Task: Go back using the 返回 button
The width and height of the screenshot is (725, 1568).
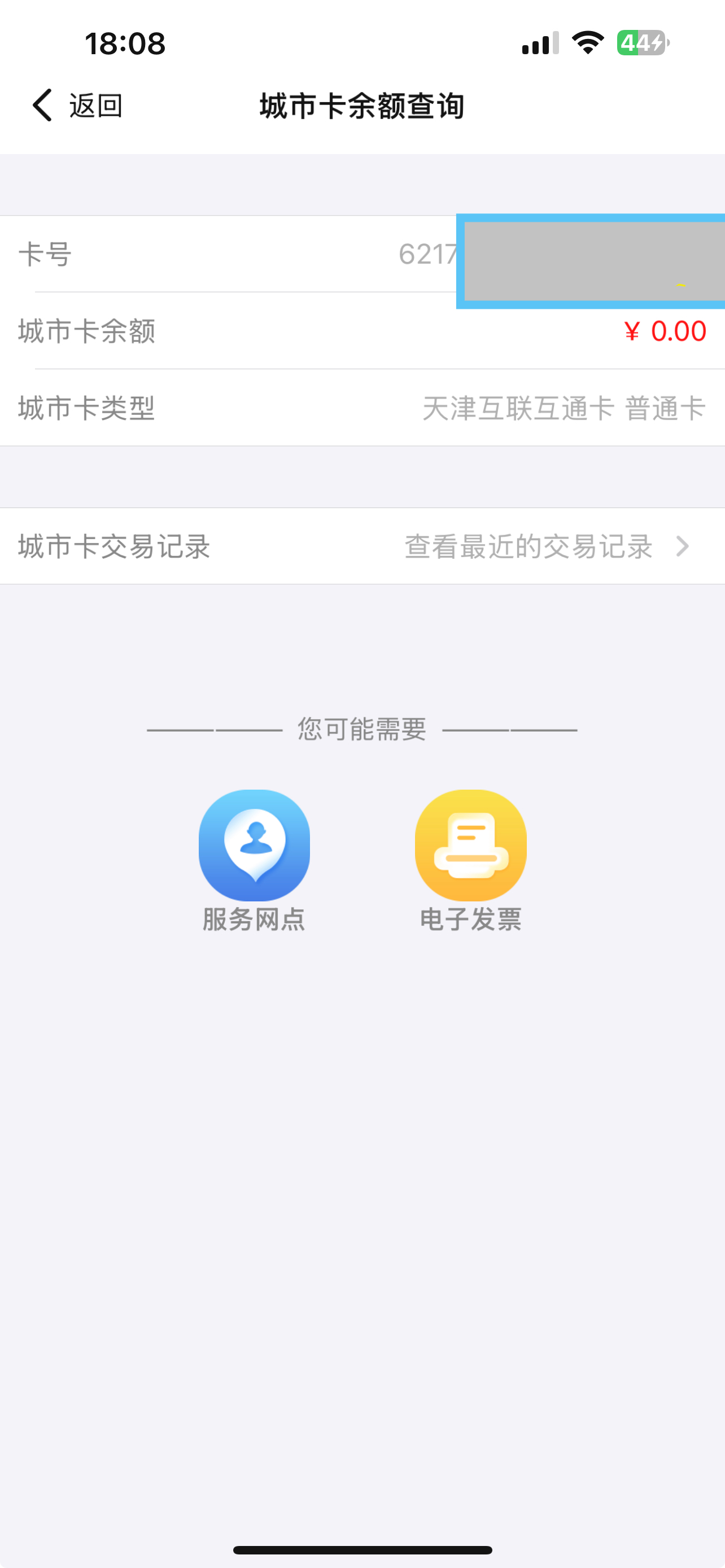Action: coord(77,106)
